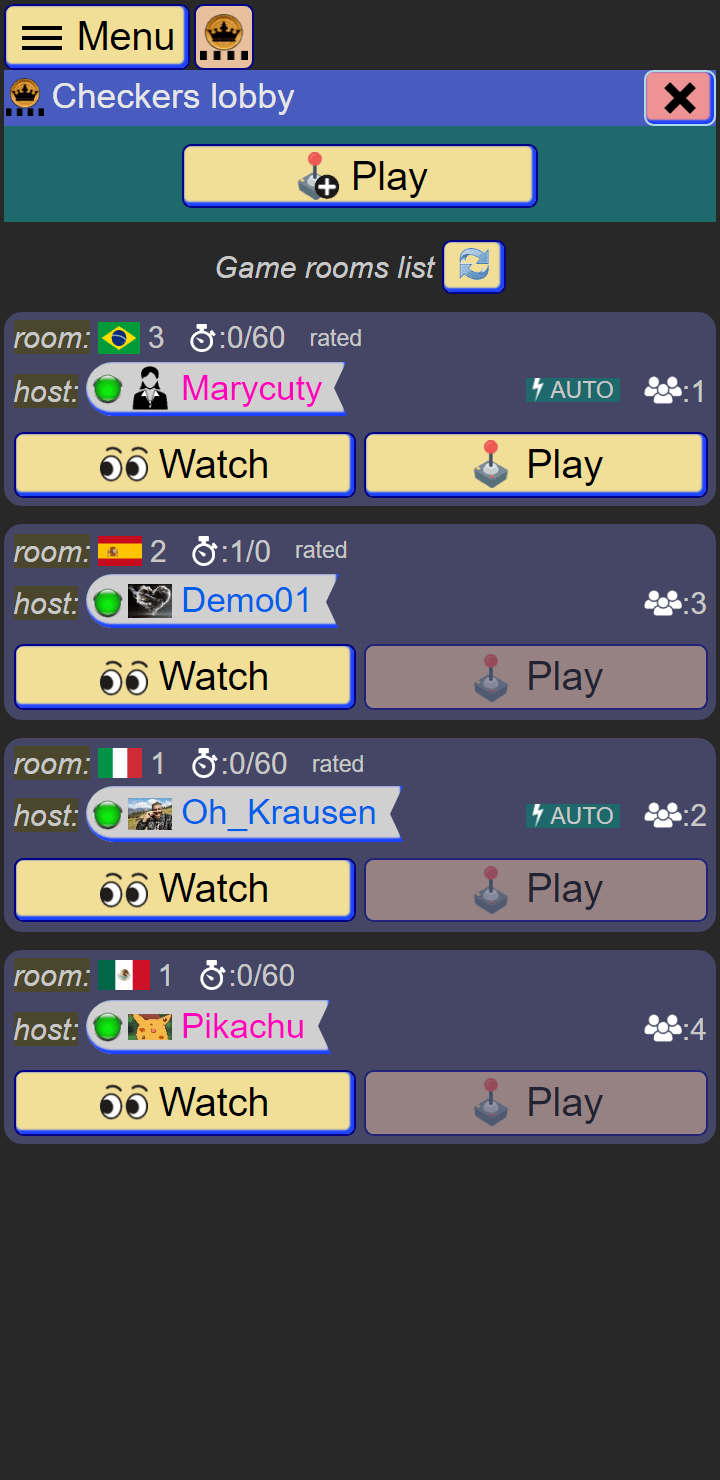
Task: View Demo01's host profile
Action: pyautogui.click(x=212, y=601)
